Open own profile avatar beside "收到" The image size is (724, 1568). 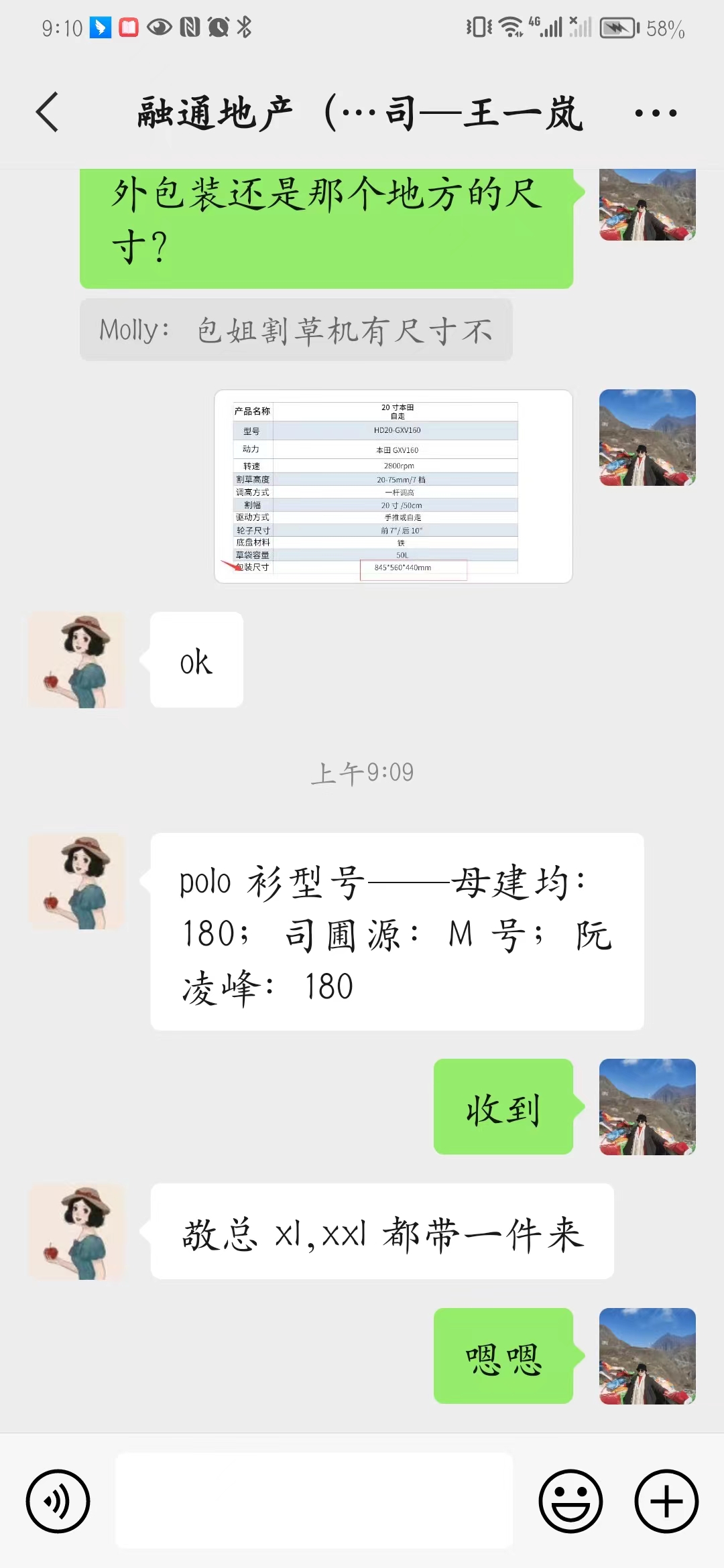click(x=648, y=1107)
